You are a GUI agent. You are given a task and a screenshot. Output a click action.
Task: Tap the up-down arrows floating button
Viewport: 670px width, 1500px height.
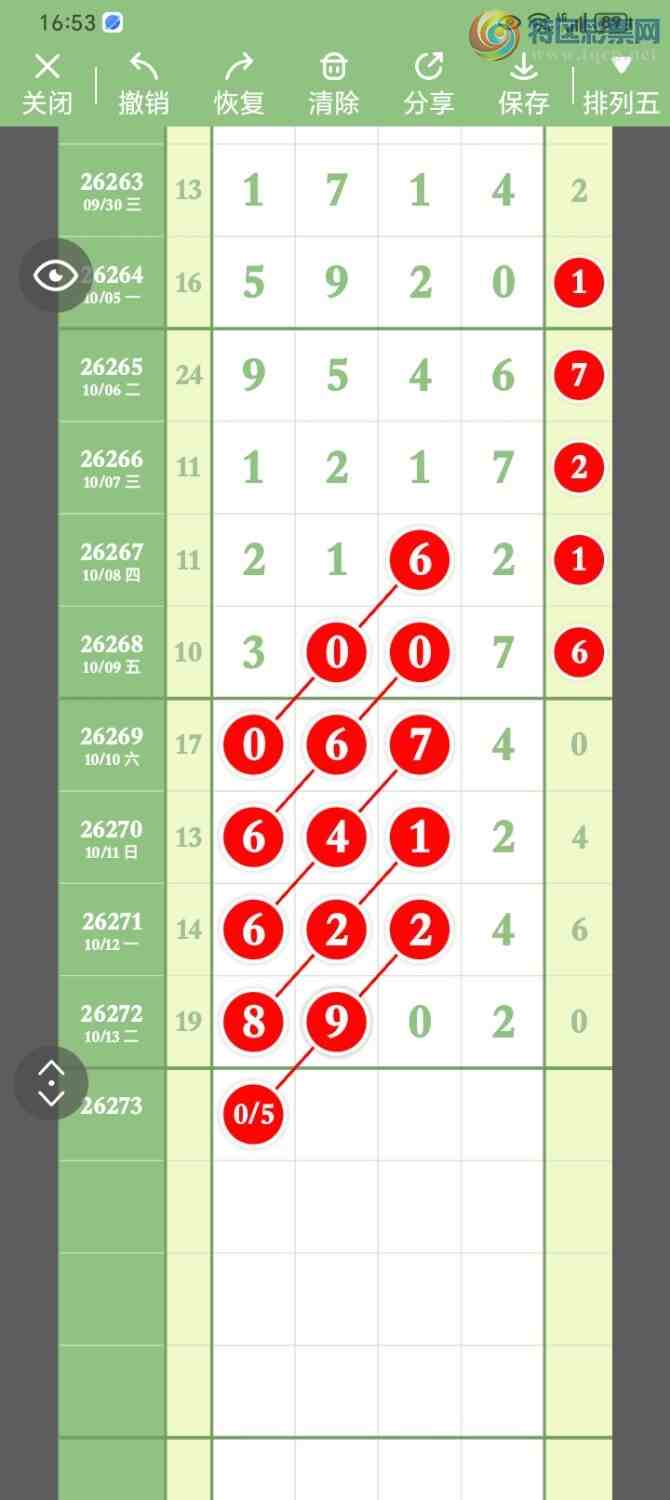51,1083
